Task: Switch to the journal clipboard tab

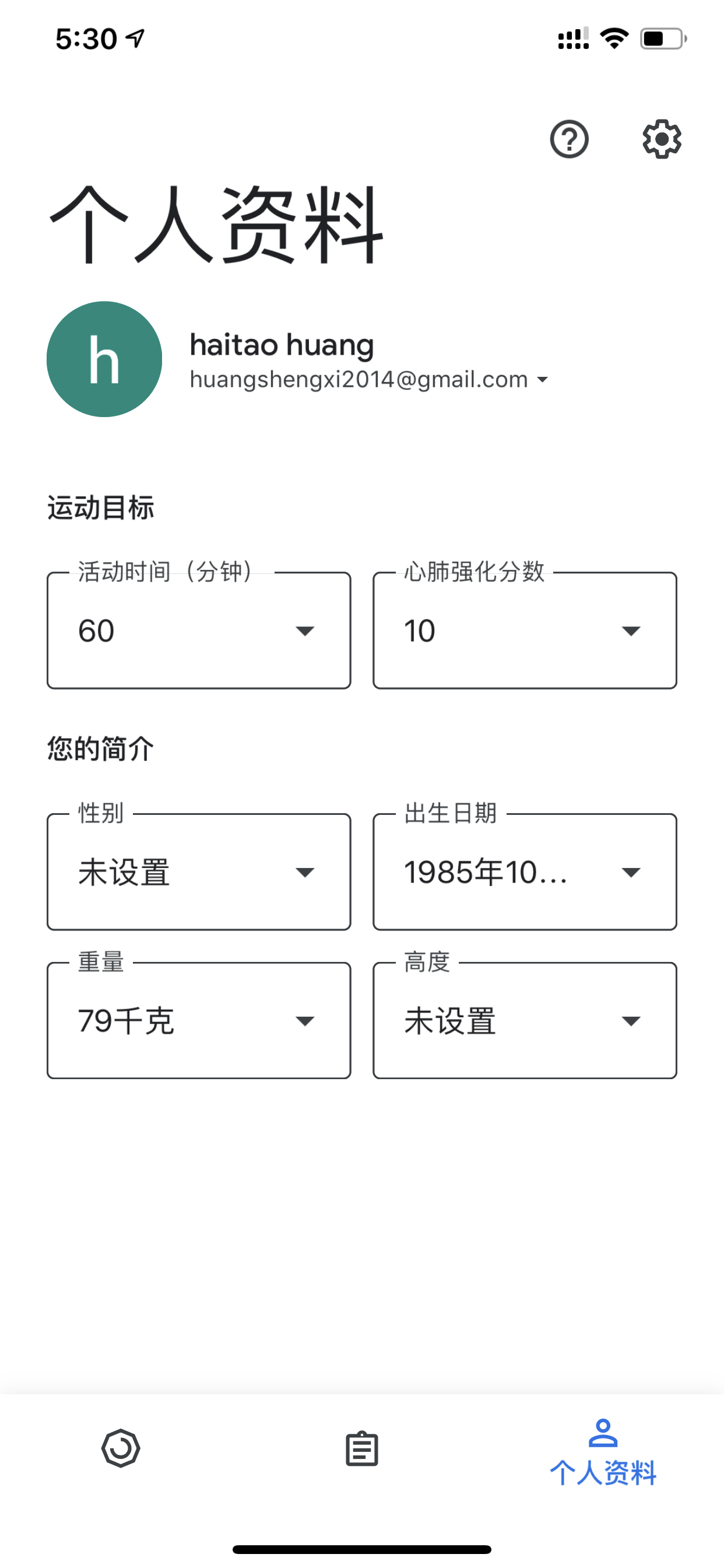Action: coord(362,1448)
